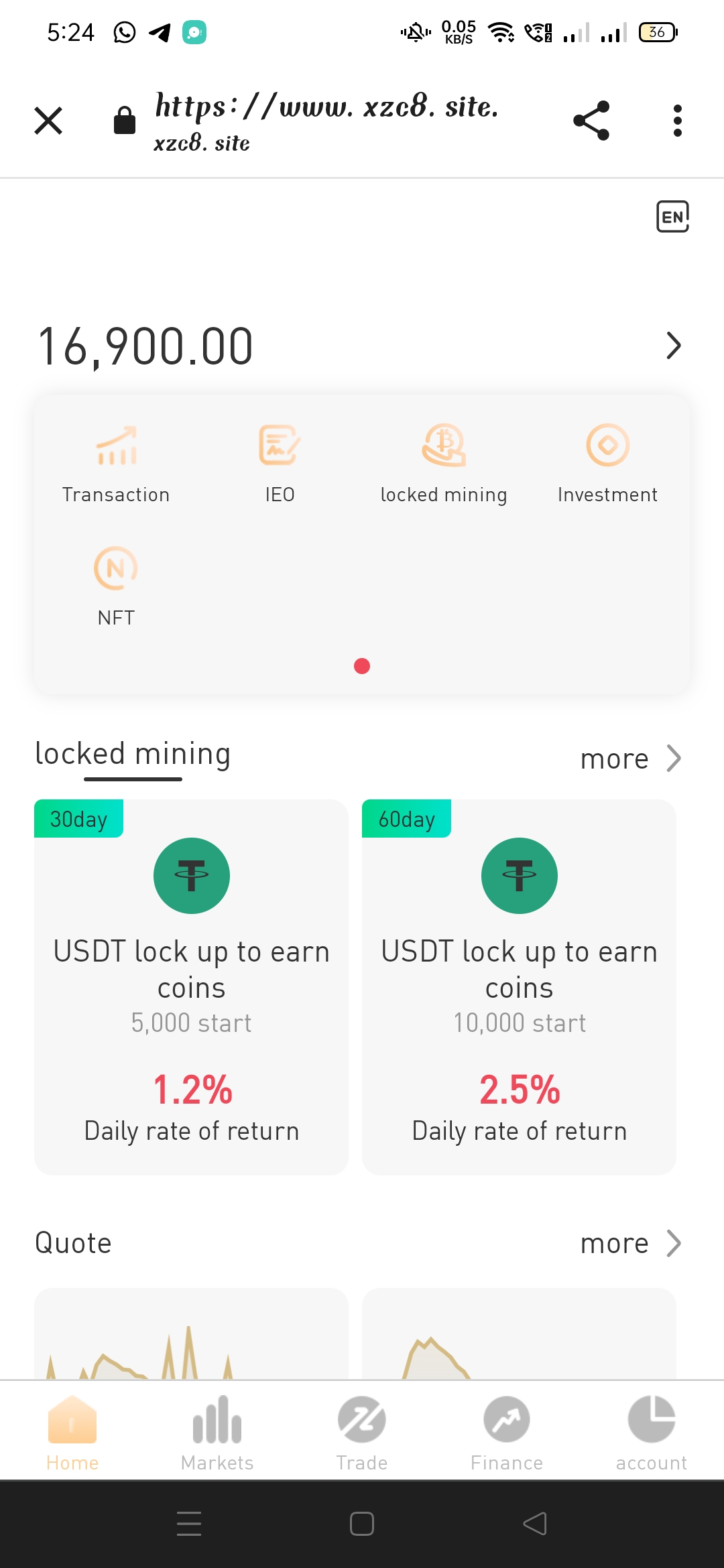724x1568 pixels.
Task: View more in the Quote section
Action: click(630, 1244)
